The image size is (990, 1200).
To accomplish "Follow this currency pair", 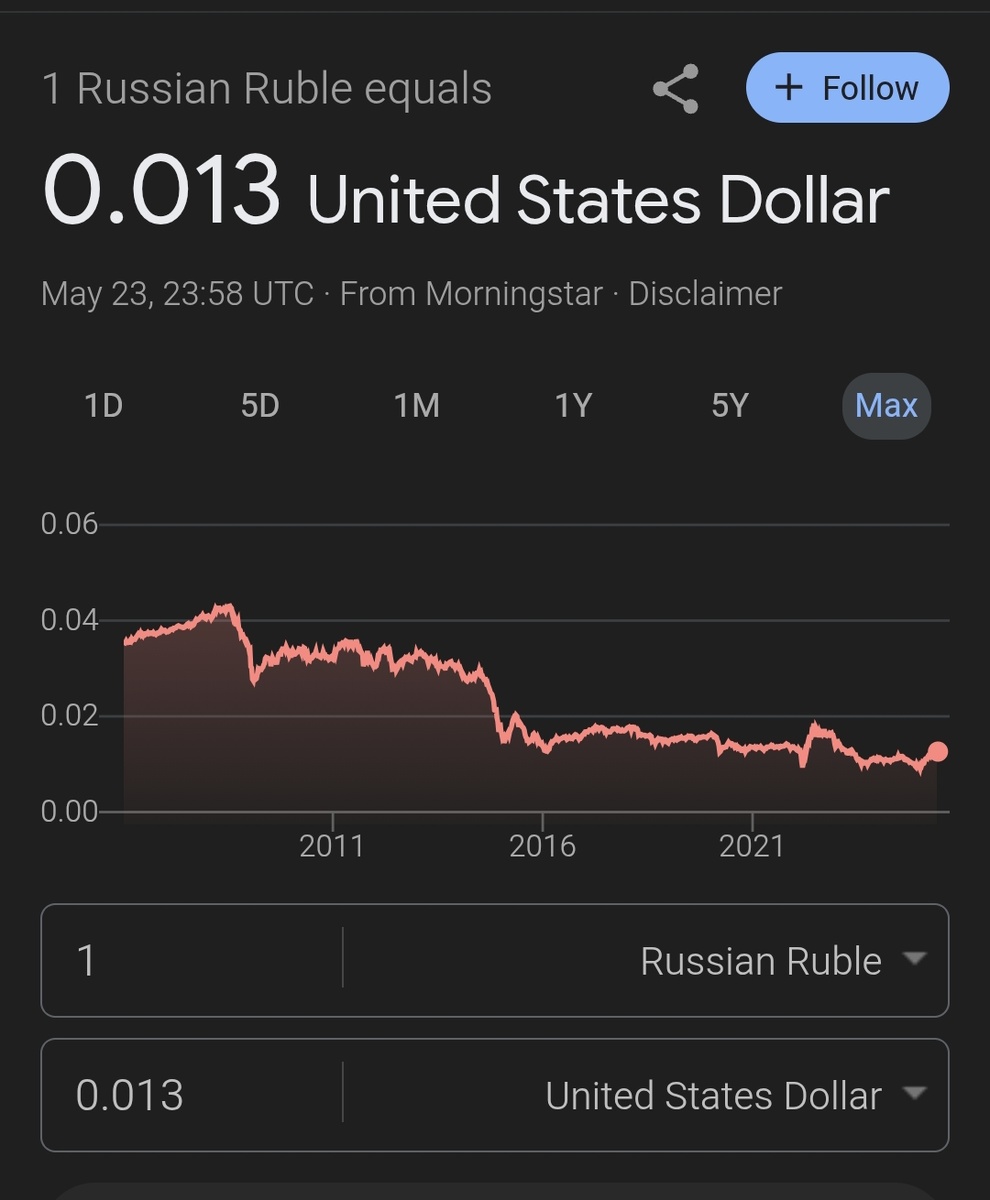I will point(847,88).
